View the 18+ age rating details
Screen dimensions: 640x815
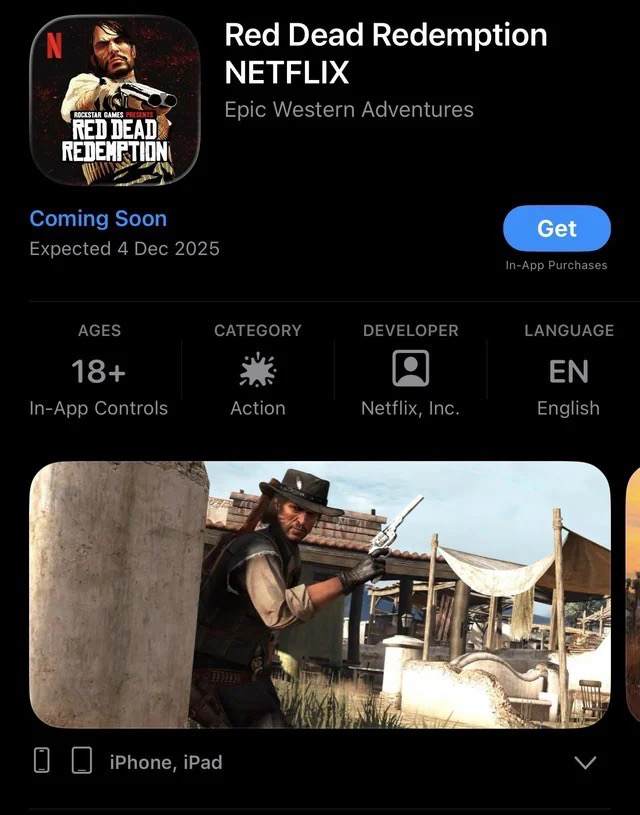(x=98, y=372)
